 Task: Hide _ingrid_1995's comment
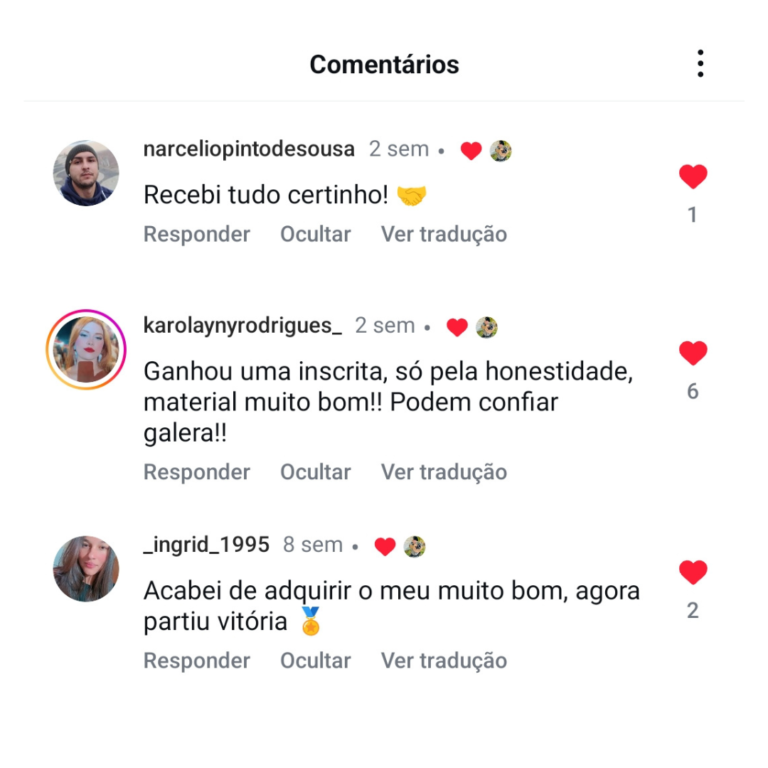click(315, 661)
